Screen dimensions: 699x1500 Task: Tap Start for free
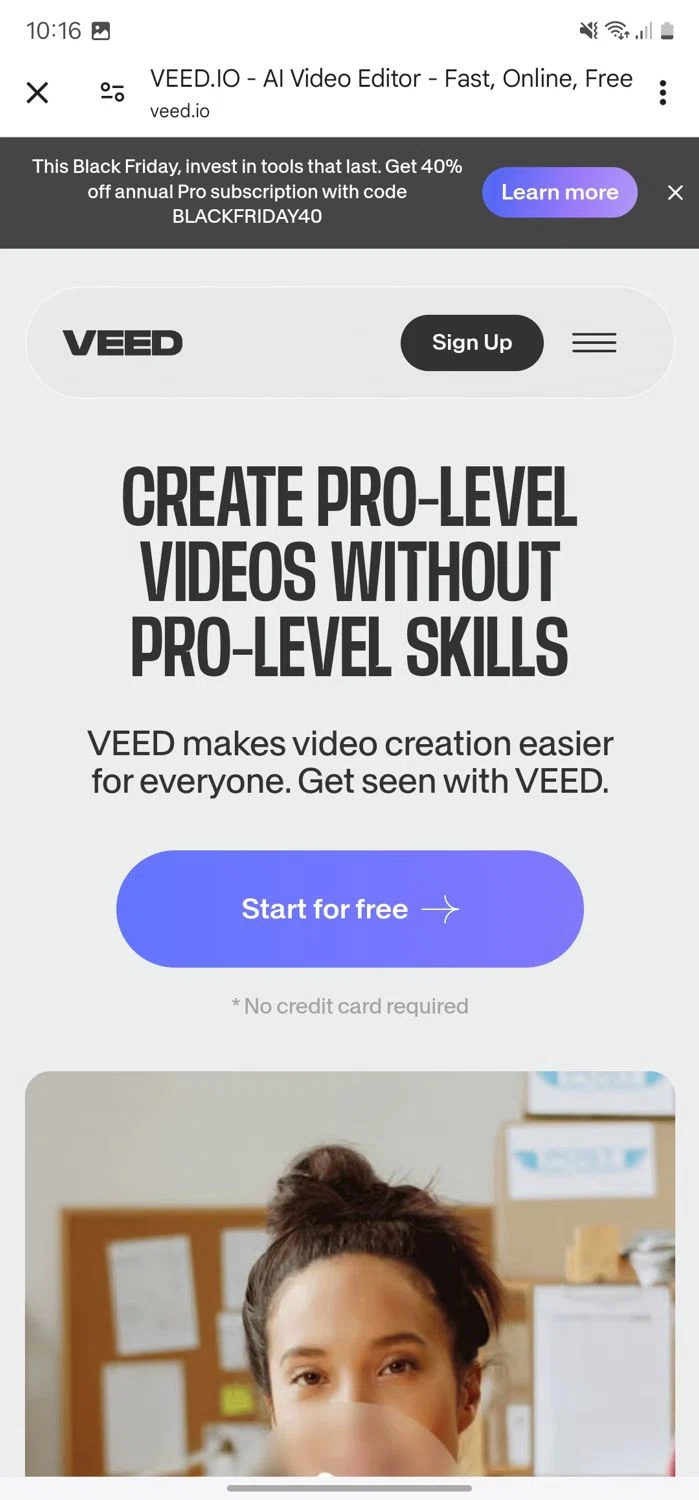349,908
